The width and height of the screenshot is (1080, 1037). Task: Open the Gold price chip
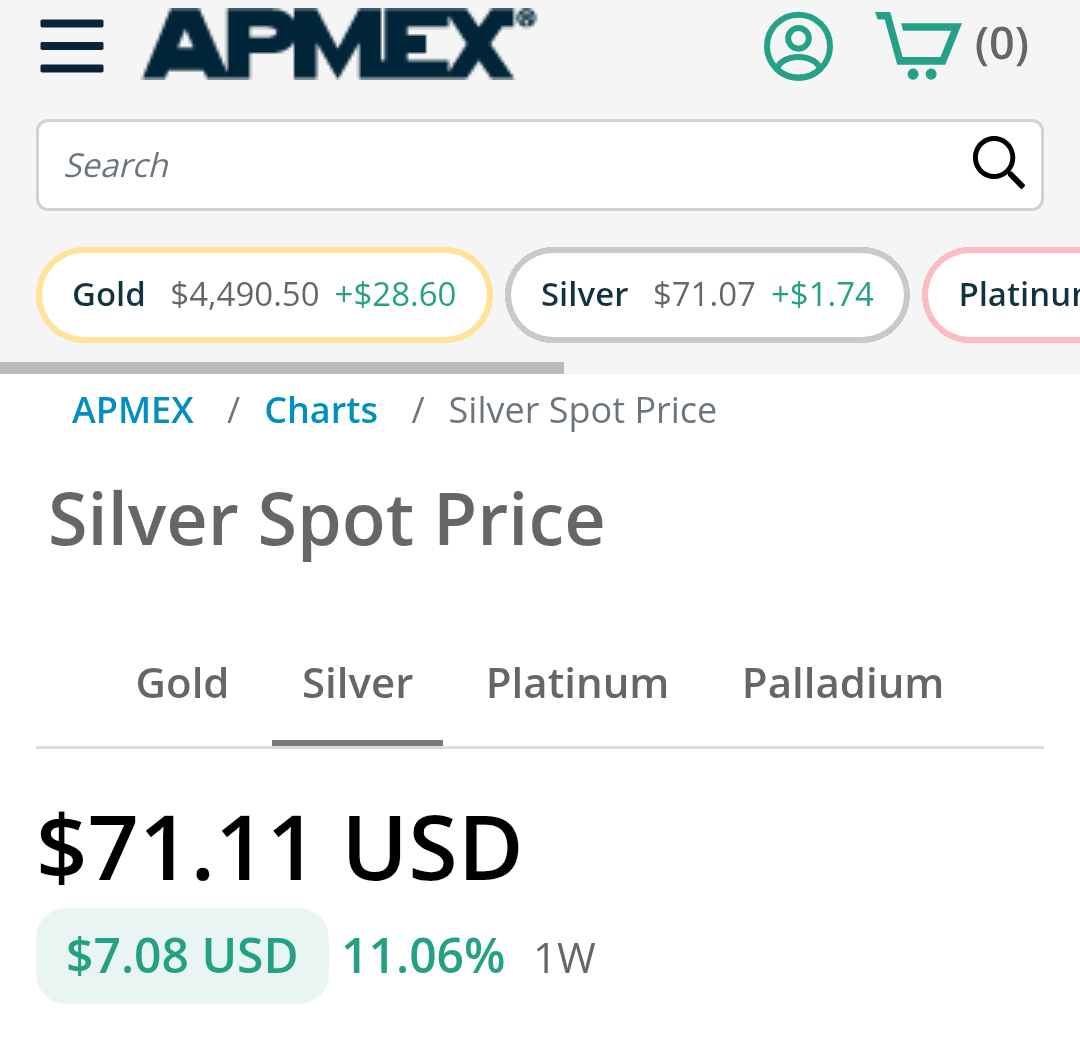(x=264, y=295)
